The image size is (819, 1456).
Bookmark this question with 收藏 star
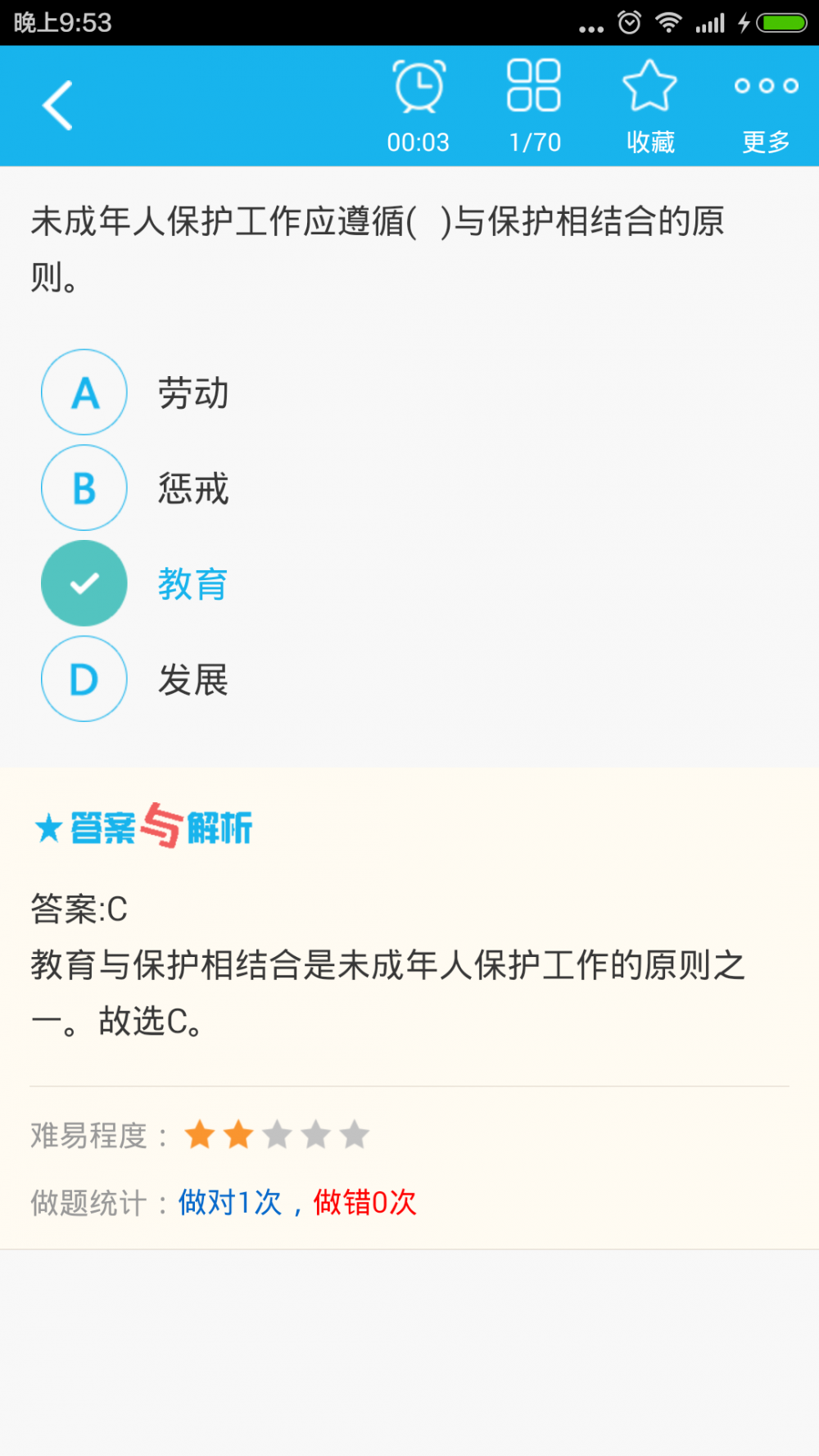click(649, 106)
